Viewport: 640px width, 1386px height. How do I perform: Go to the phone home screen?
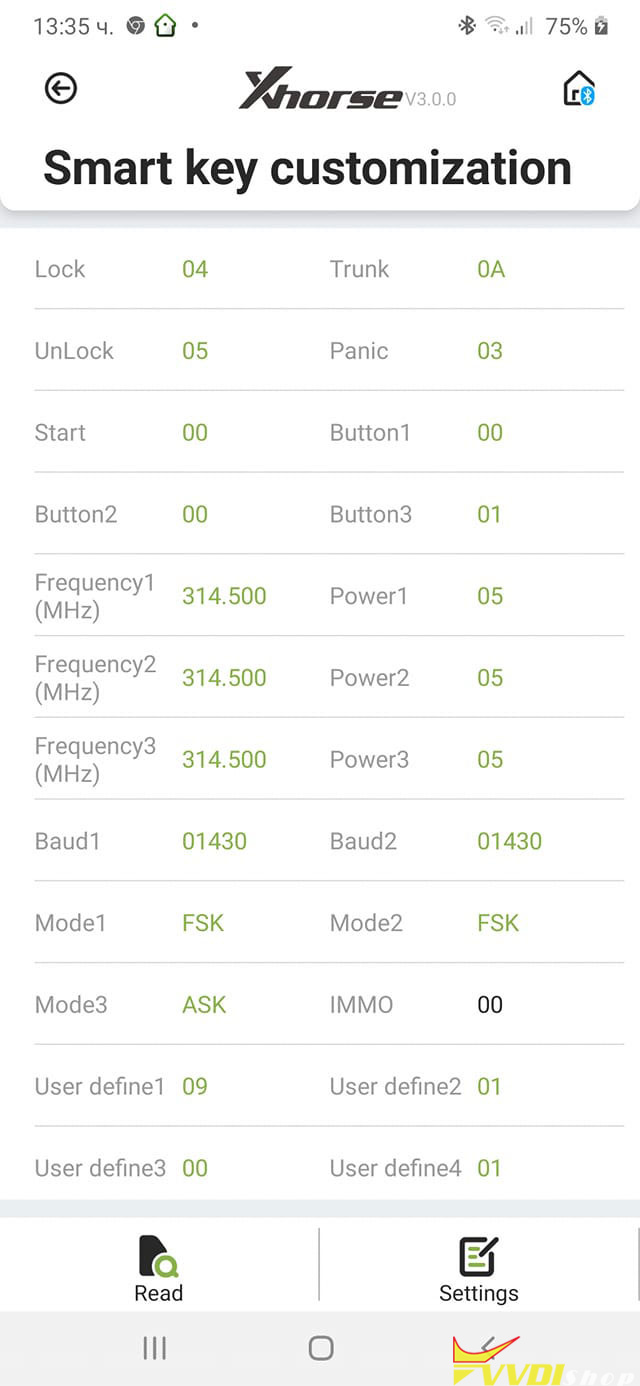click(x=320, y=1348)
